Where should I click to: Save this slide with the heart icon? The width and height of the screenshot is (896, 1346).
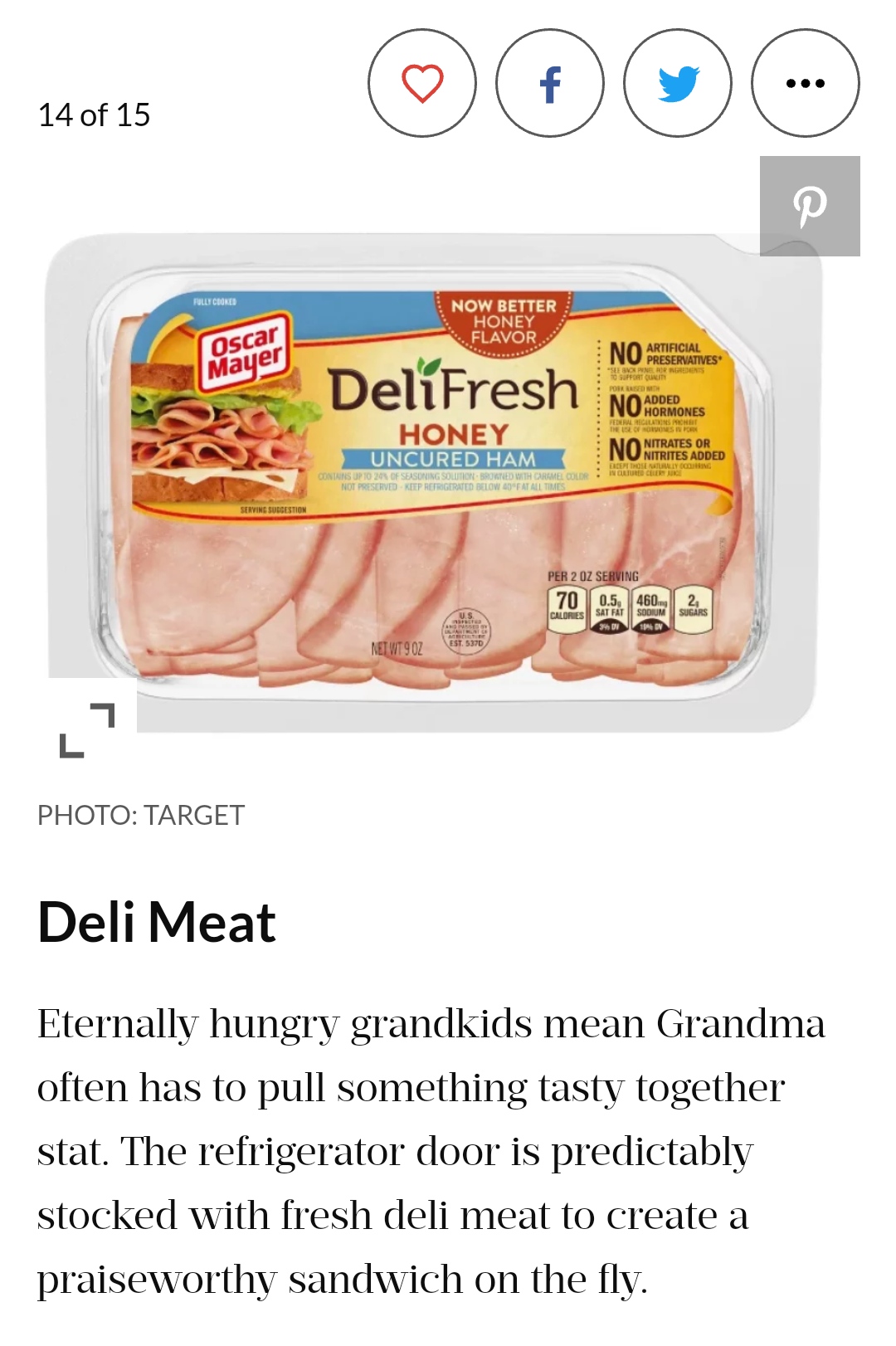422,83
